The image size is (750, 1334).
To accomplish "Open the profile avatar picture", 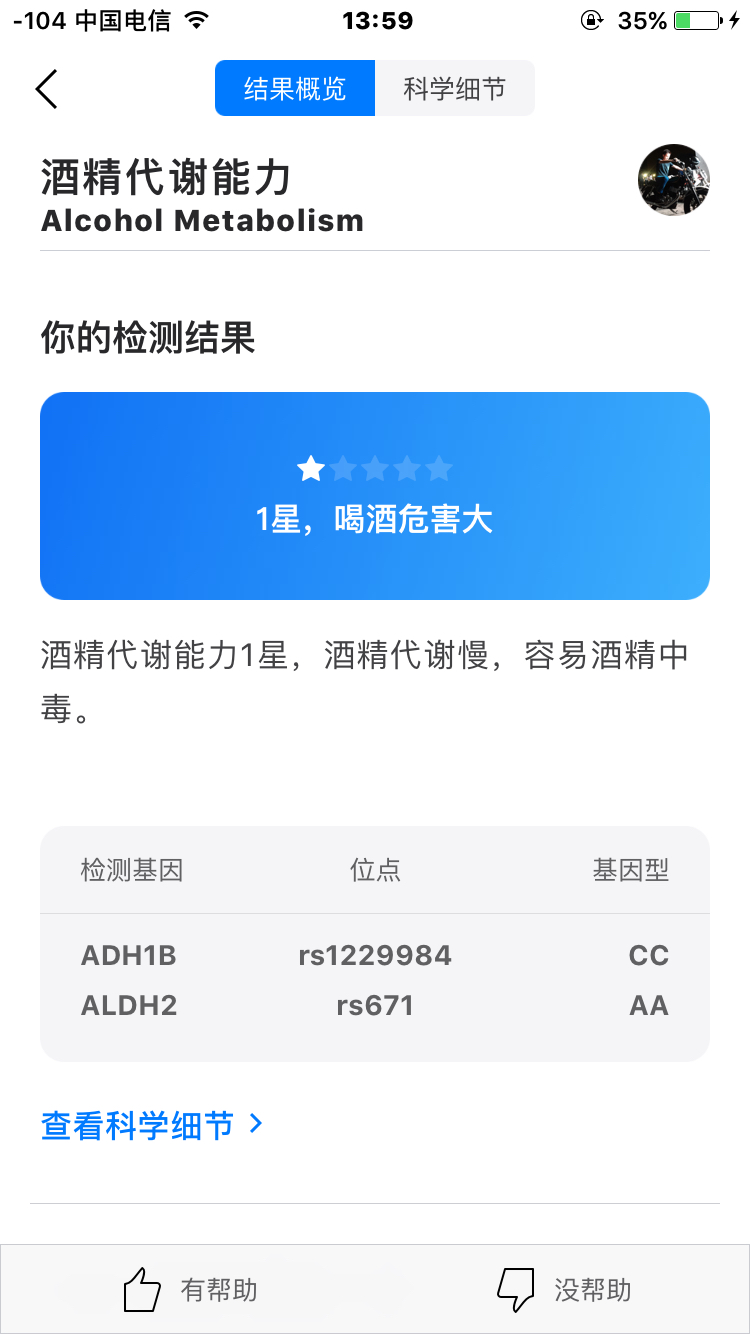I will (674, 180).
